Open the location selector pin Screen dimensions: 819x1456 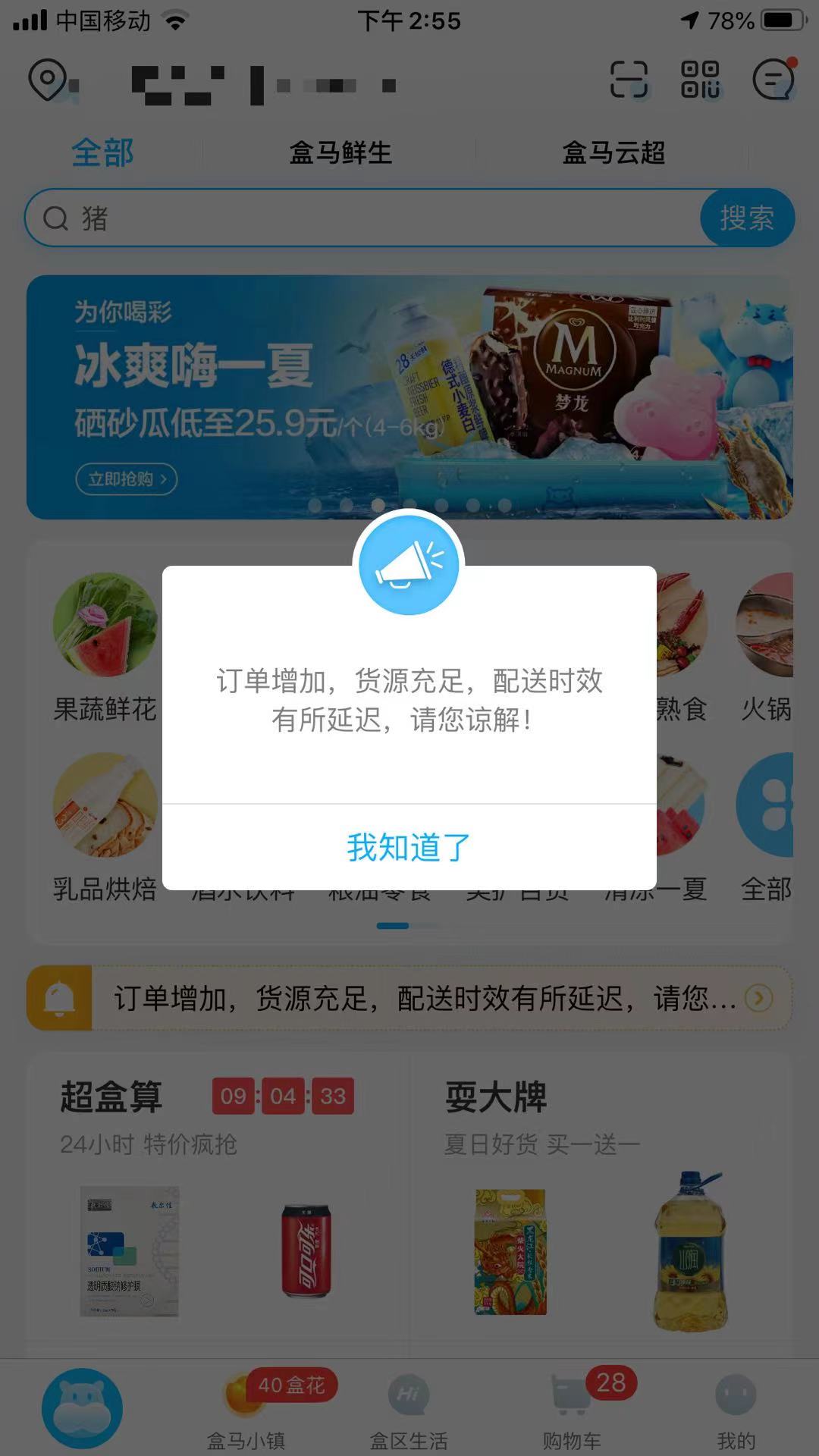pos(49,80)
